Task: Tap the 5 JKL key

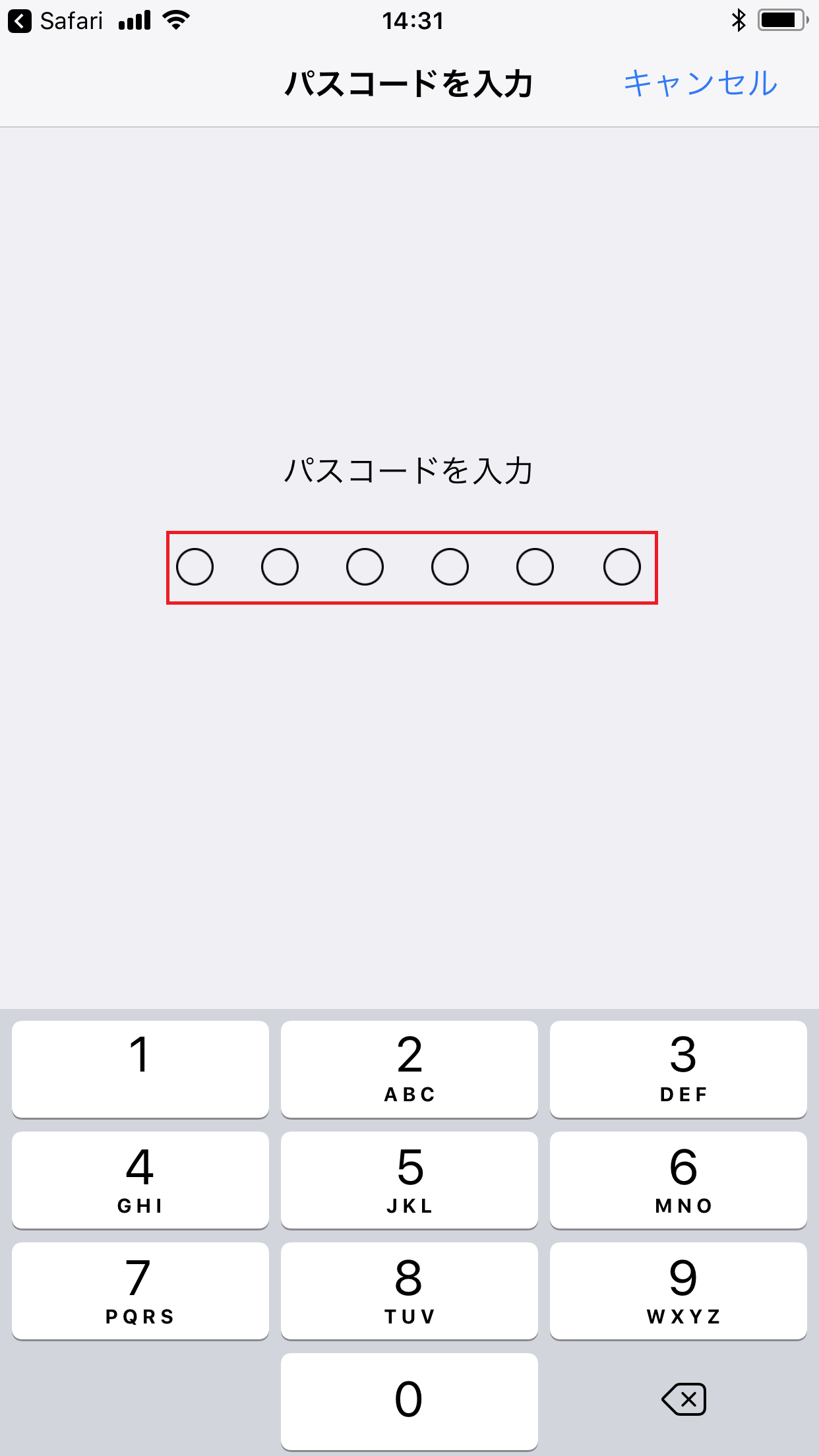Action: (409, 1180)
